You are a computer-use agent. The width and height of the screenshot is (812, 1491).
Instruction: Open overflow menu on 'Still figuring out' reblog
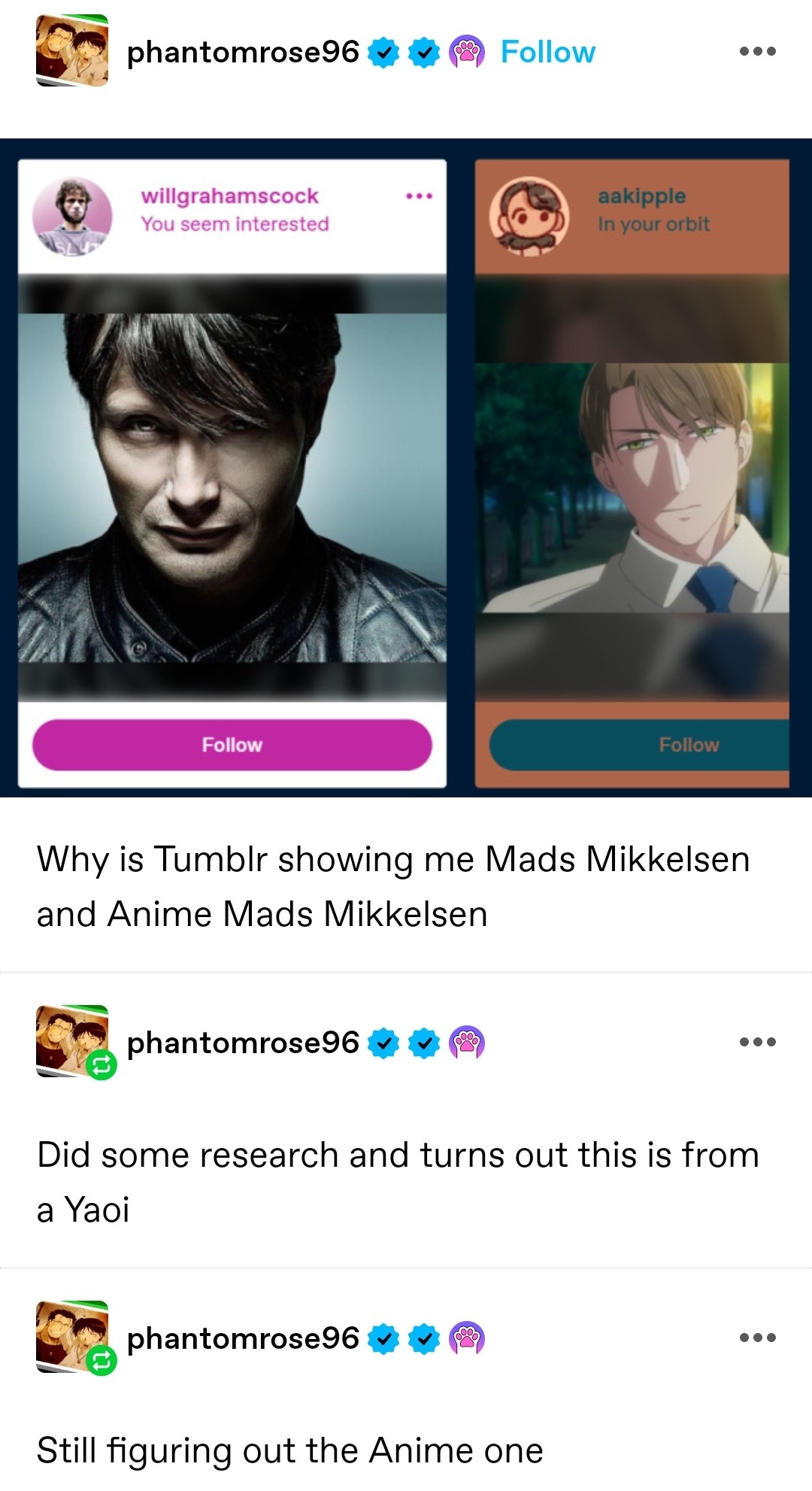(x=757, y=1338)
